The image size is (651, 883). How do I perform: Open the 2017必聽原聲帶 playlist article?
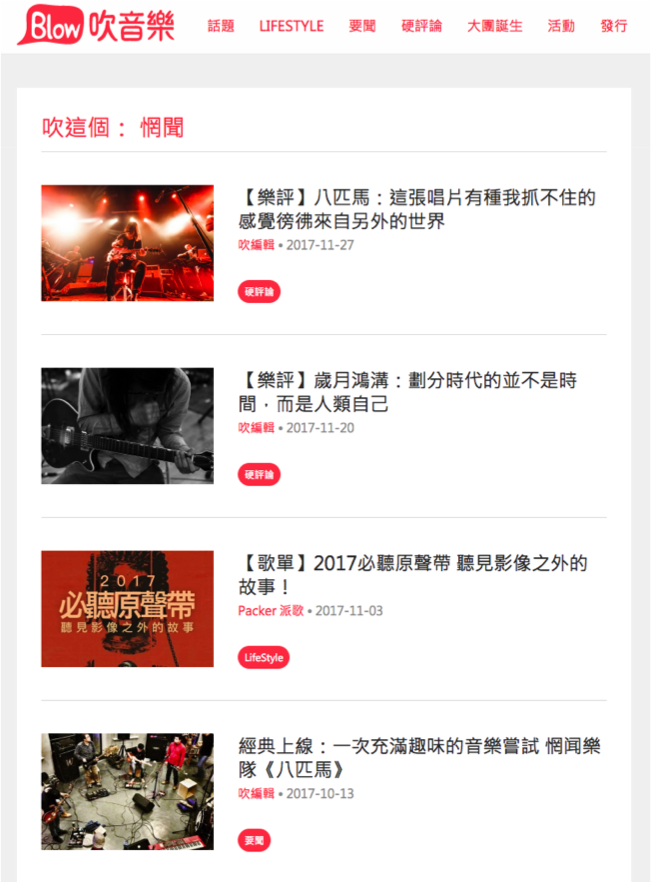coord(412,575)
